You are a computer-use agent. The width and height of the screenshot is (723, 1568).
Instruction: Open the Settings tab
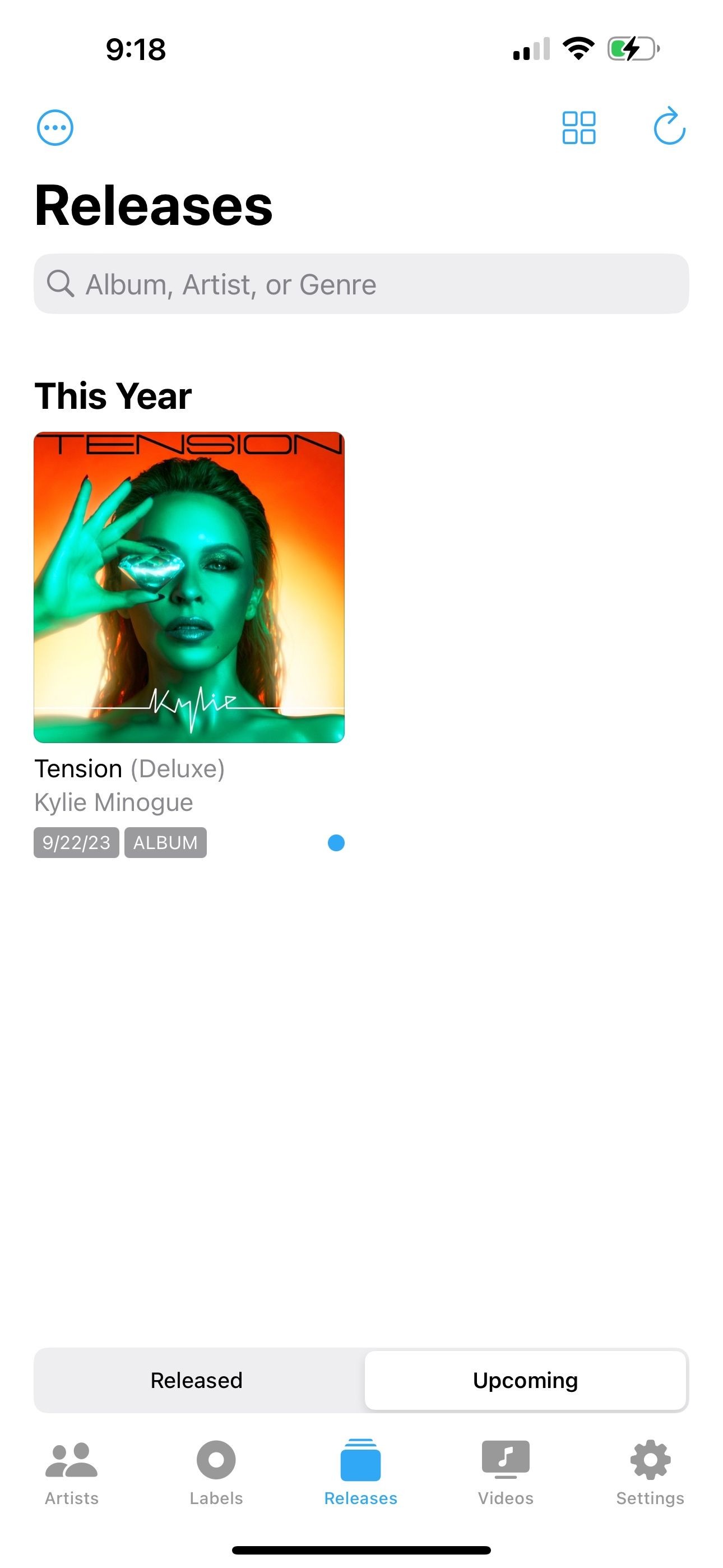click(650, 1473)
